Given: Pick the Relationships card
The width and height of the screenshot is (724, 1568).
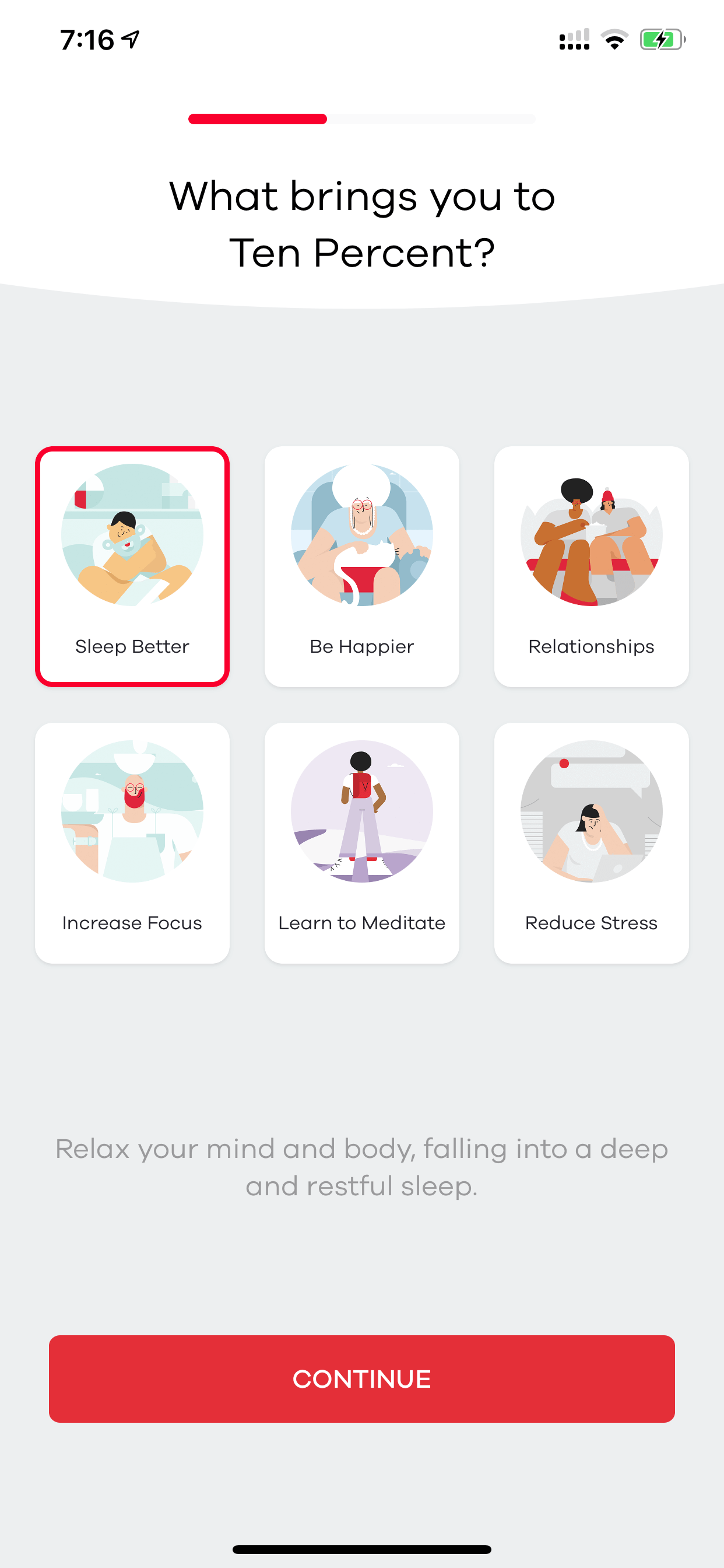Looking at the screenshot, I should [591, 566].
